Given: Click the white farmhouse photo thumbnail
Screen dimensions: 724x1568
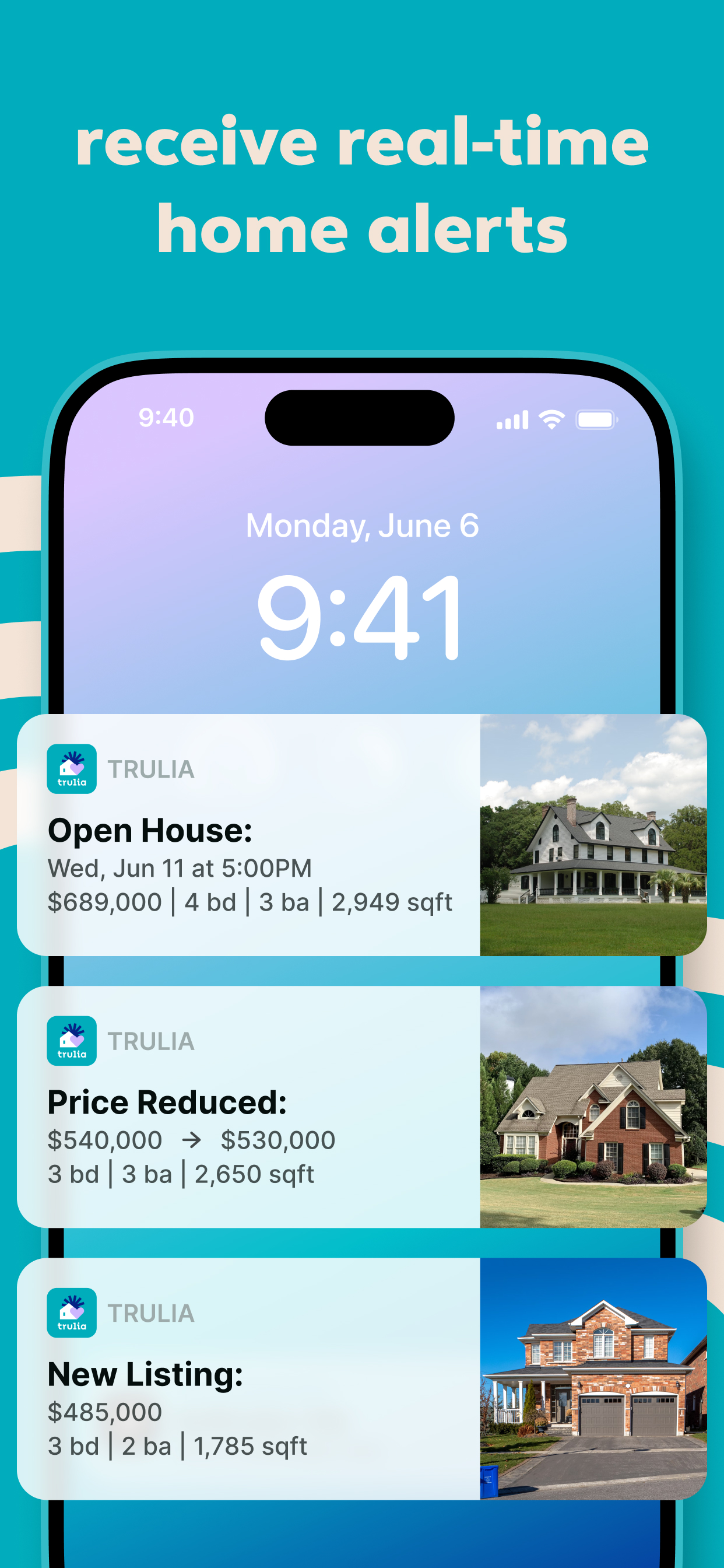Looking at the screenshot, I should pyautogui.click(x=591, y=844).
